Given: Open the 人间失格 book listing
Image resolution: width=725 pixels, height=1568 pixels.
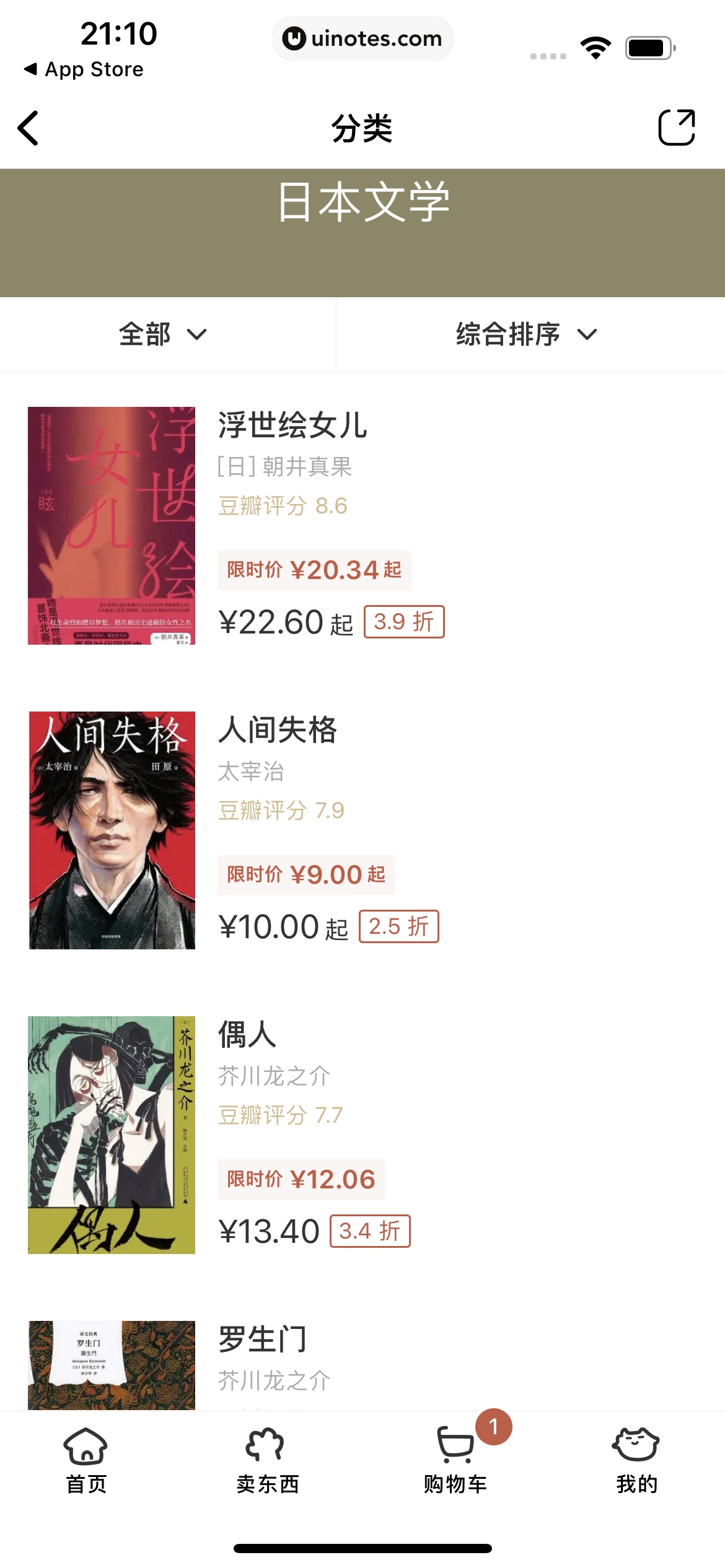Looking at the screenshot, I should point(278,731).
